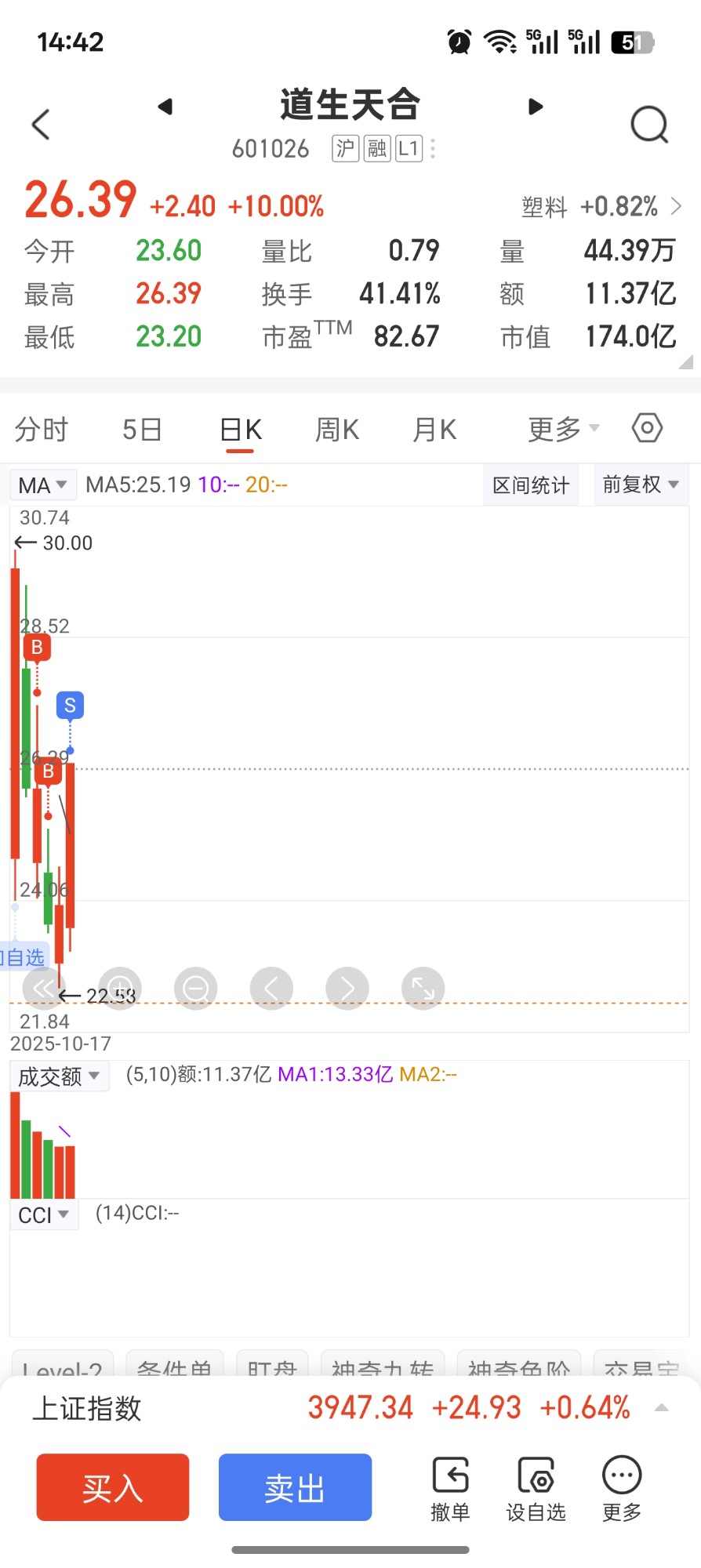Go back with the top-left arrow
Image resolution: width=701 pixels, height=1568 pixels.
click(41, 124)
